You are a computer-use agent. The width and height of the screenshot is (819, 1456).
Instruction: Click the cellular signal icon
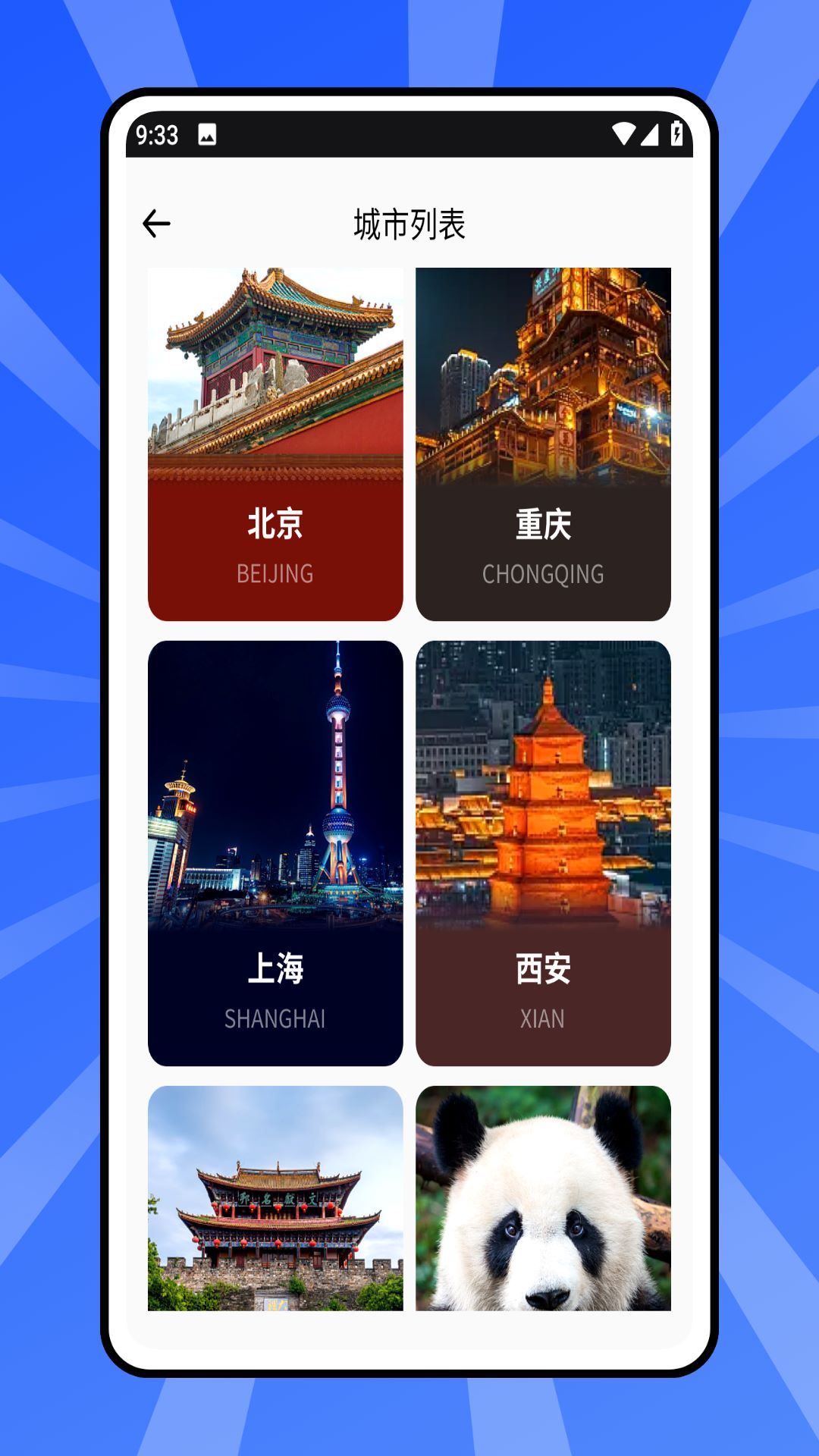[x=648, y=133]
